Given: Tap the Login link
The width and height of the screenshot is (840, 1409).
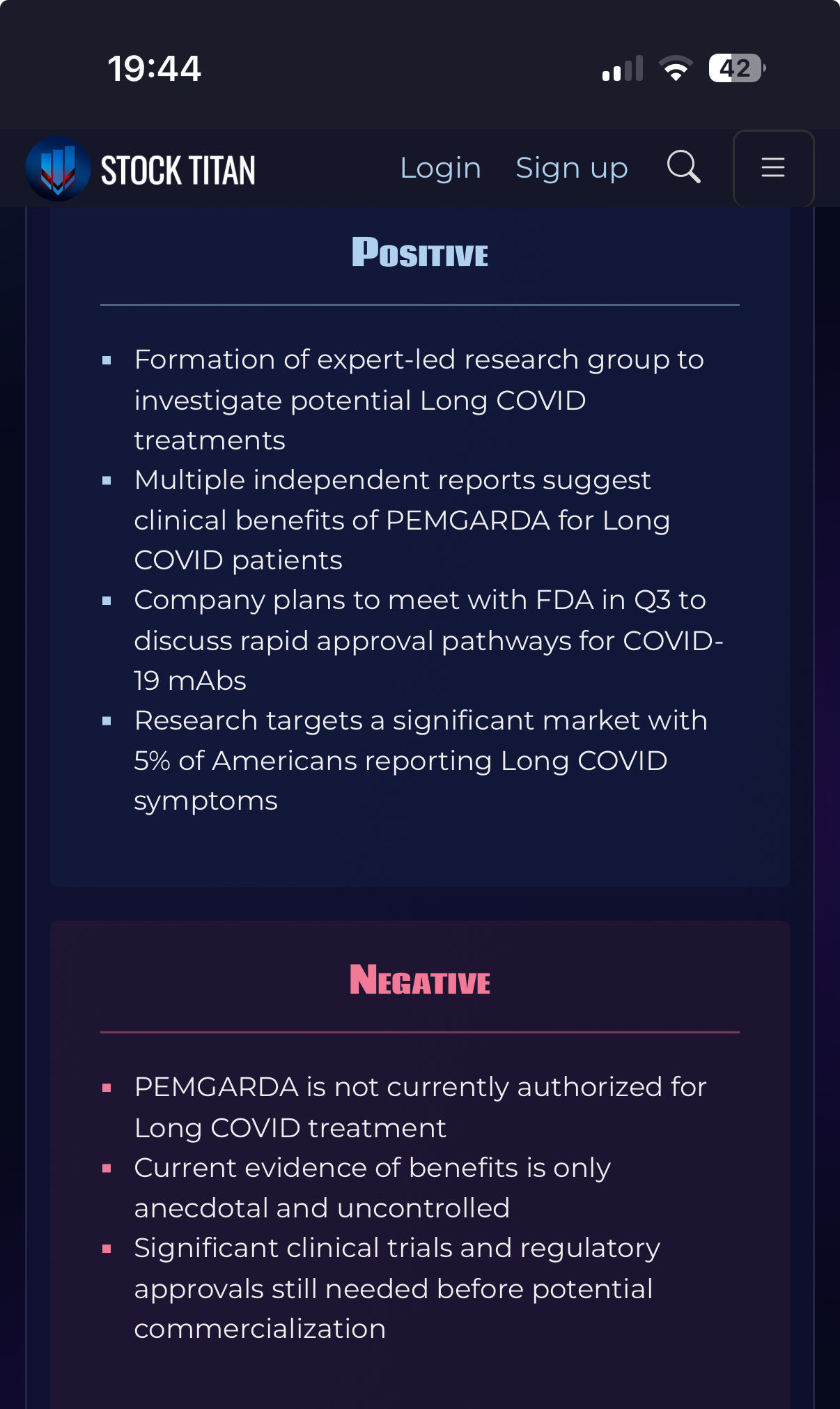Looking at the screenshot, I should (x=440, y=168).
